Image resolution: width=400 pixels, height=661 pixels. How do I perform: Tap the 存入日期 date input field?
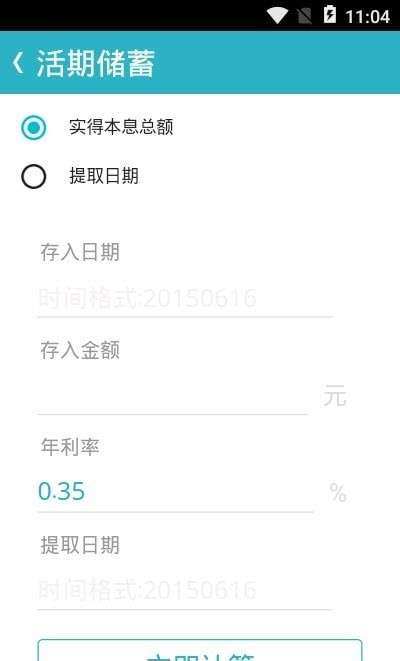click(185, 298)
